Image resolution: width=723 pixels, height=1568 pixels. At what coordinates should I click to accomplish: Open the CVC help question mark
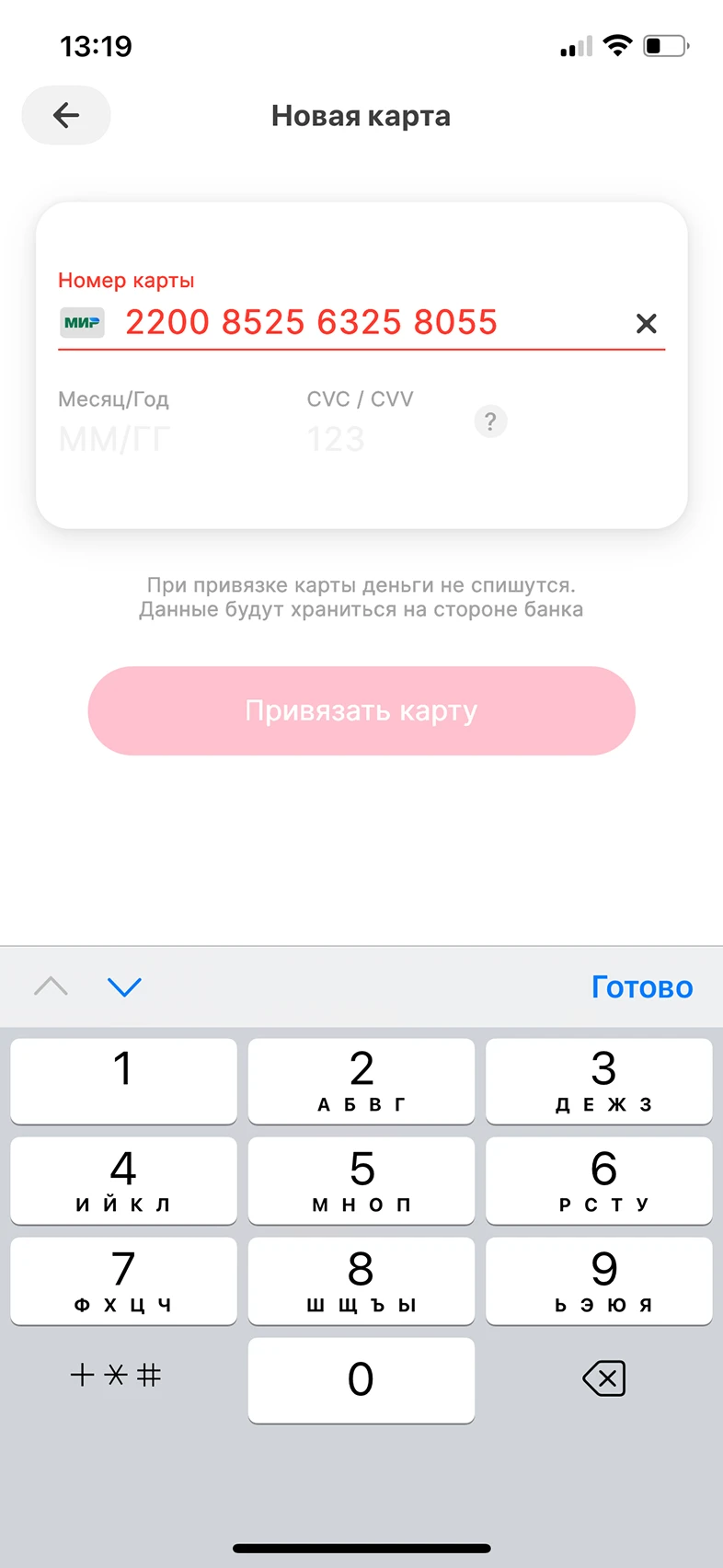point(490,421)
